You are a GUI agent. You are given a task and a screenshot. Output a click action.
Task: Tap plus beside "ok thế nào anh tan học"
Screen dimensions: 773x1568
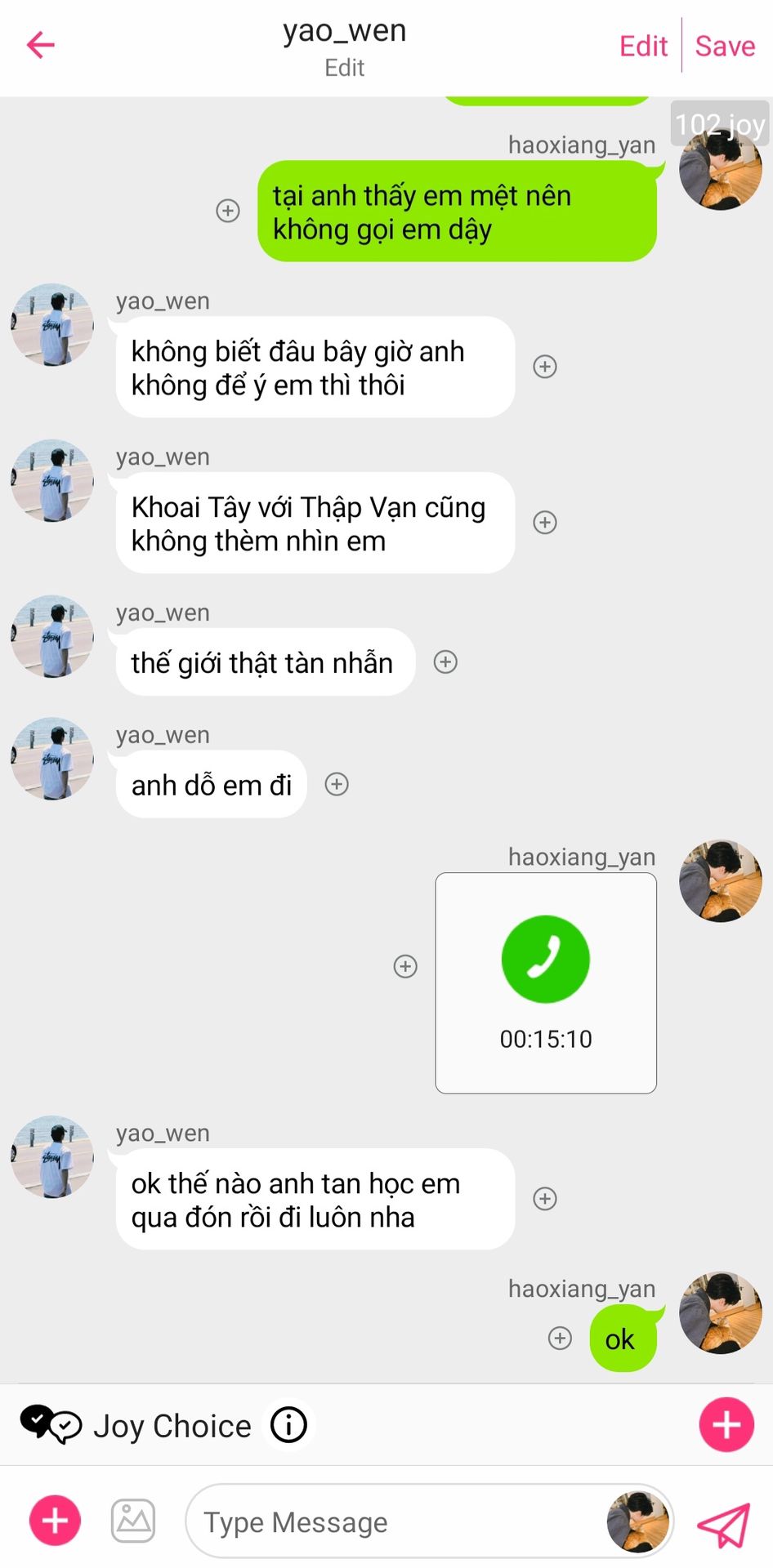545,1198
